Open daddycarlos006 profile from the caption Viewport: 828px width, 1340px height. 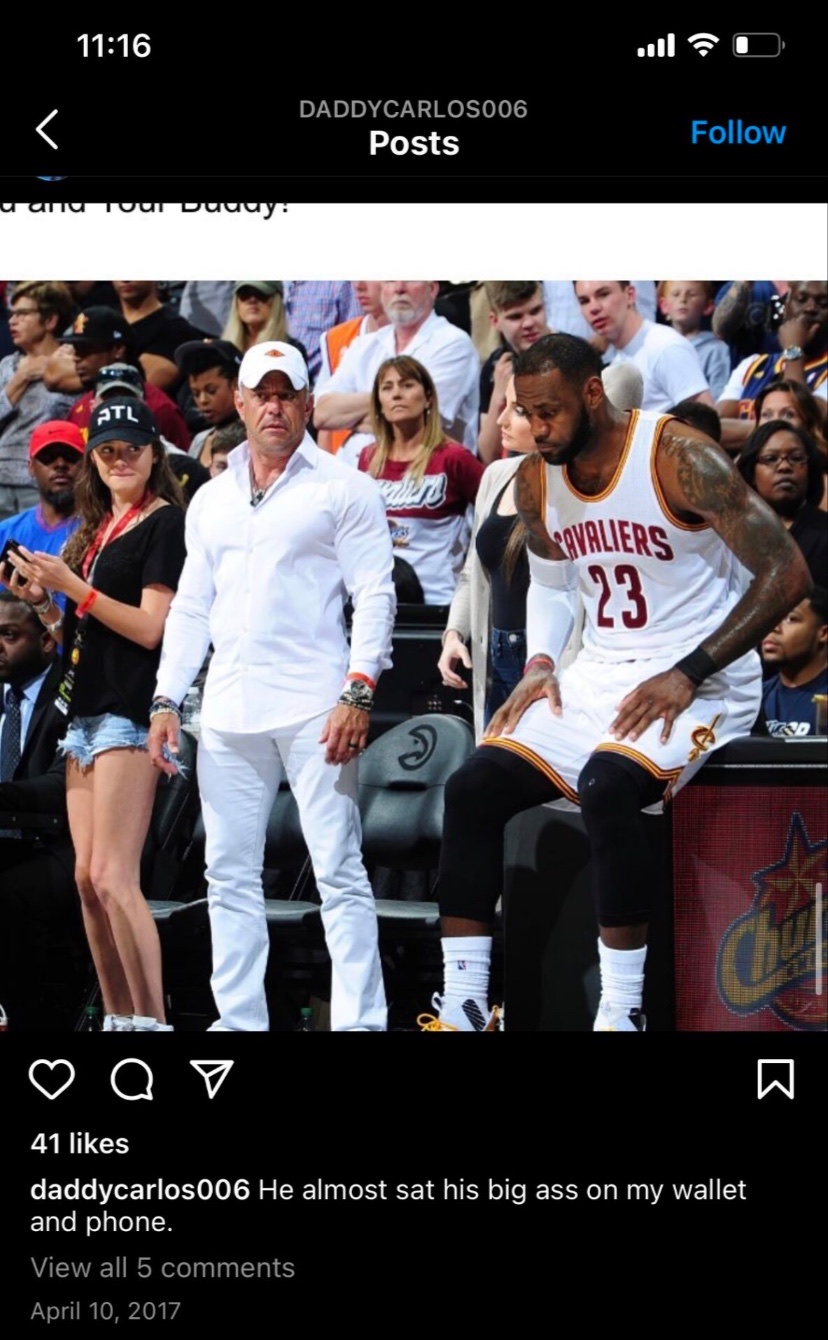coord(140,1190)
